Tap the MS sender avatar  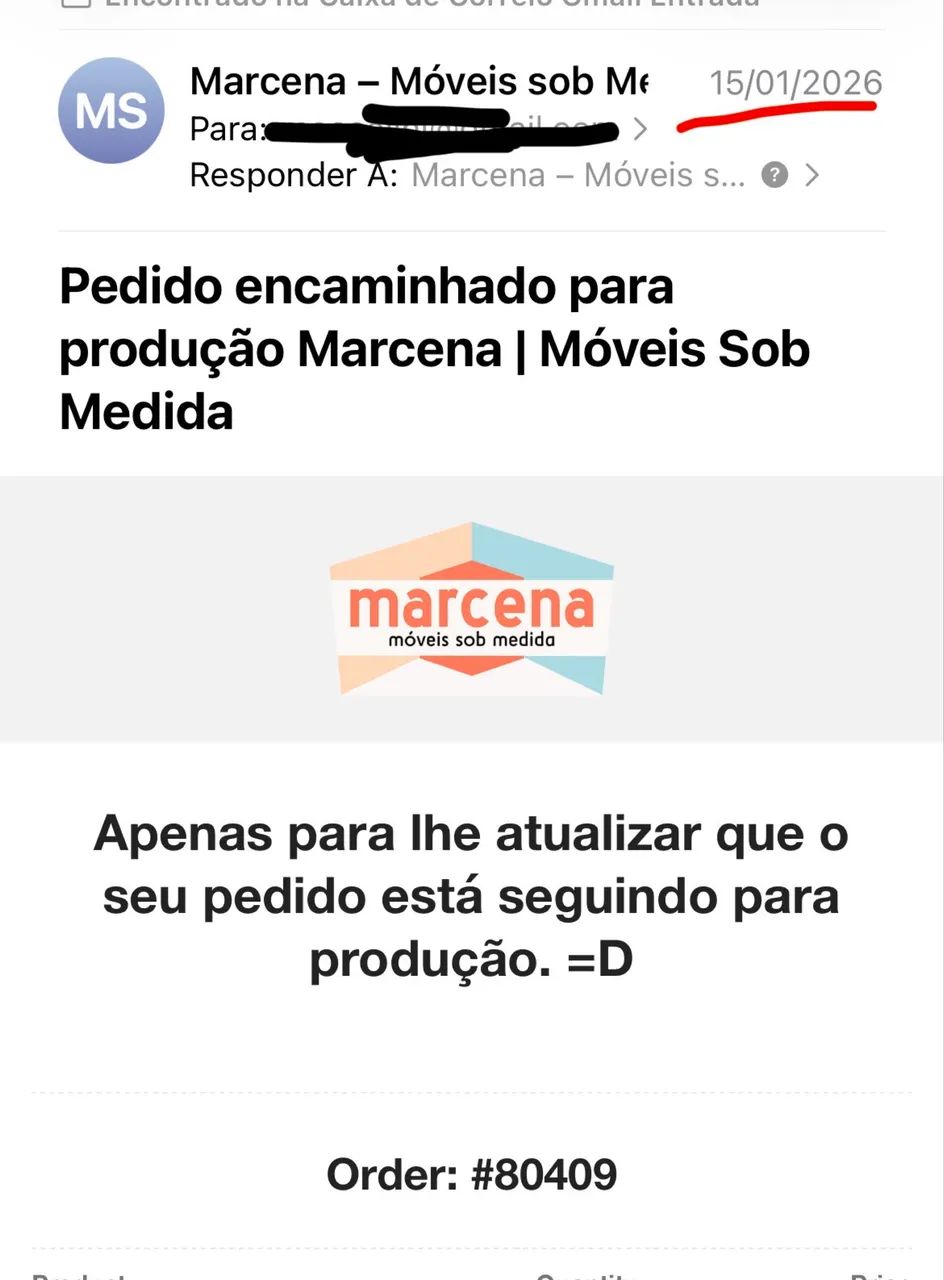pos(111,111)
